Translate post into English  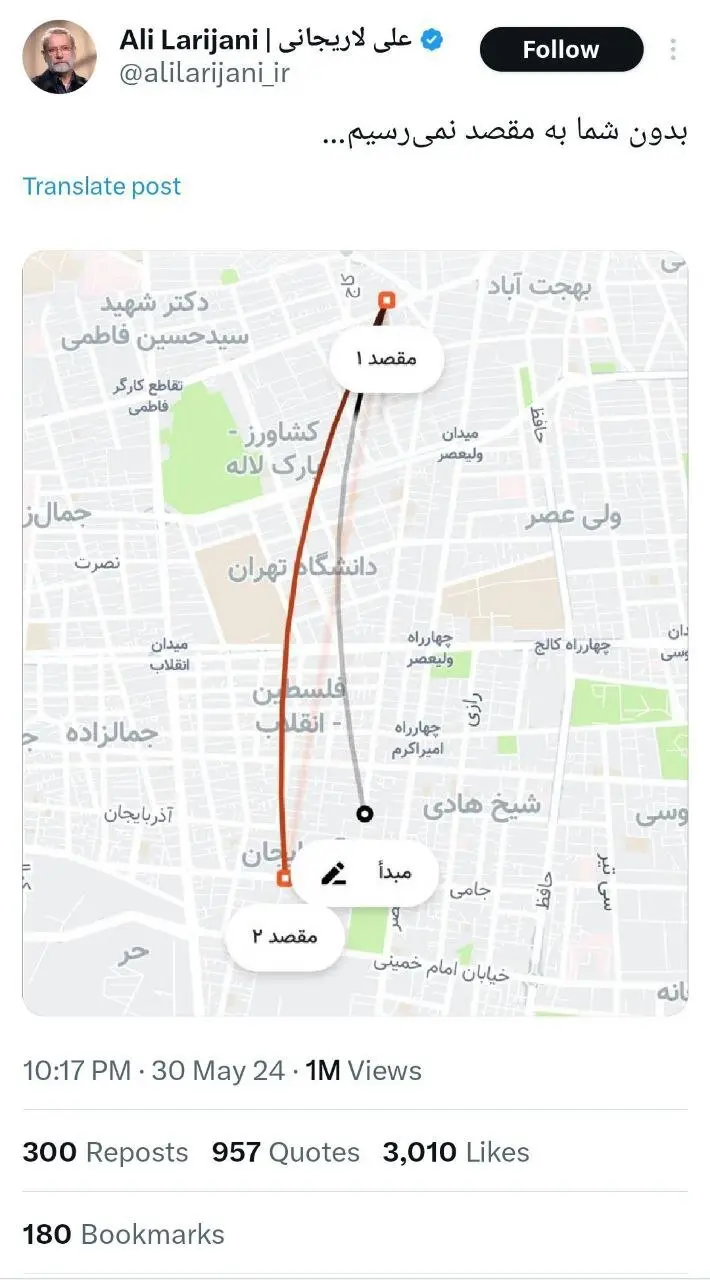102,186
